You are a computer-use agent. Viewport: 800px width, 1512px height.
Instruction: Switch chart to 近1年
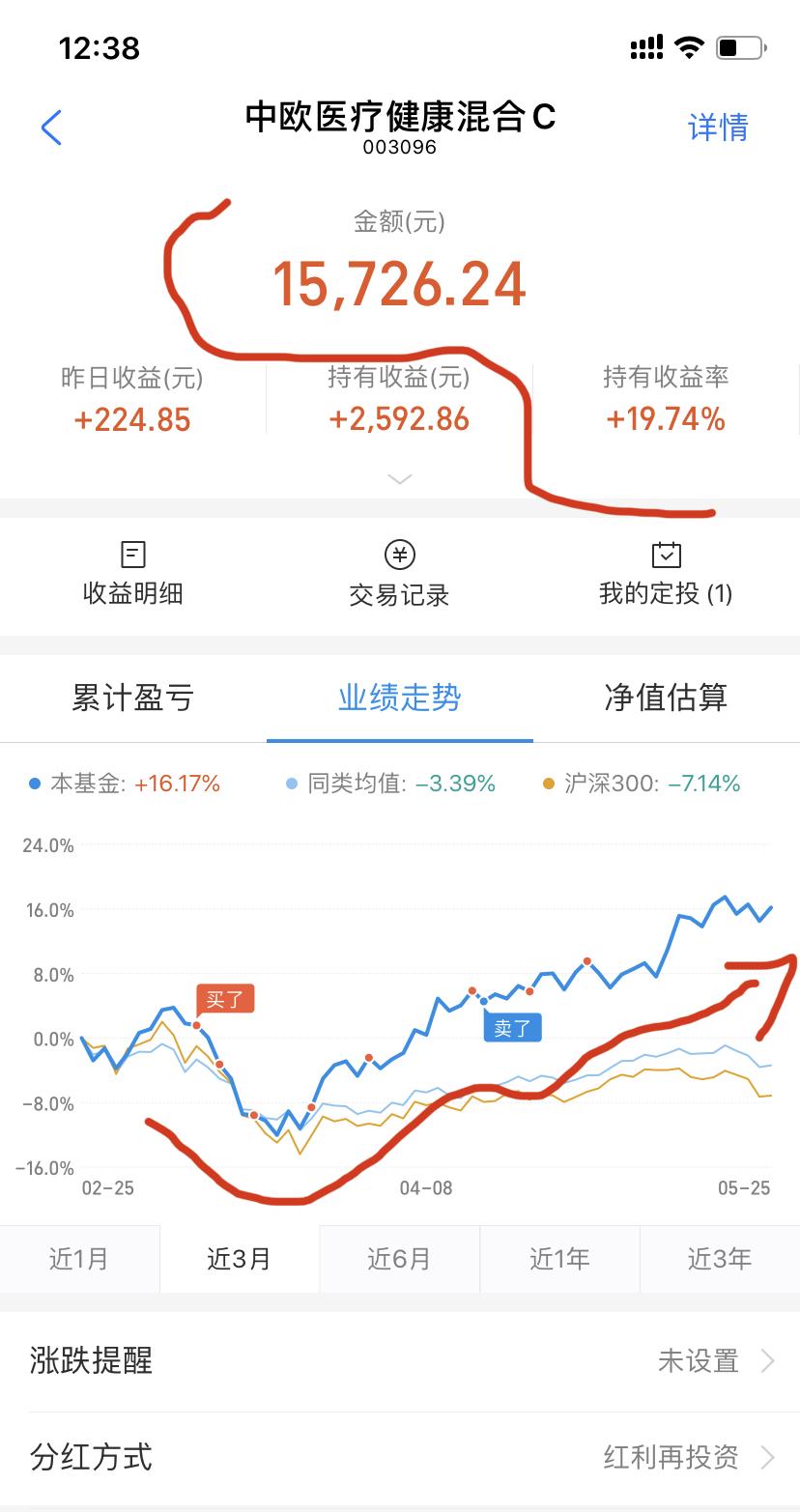[x=559, y=1259]
